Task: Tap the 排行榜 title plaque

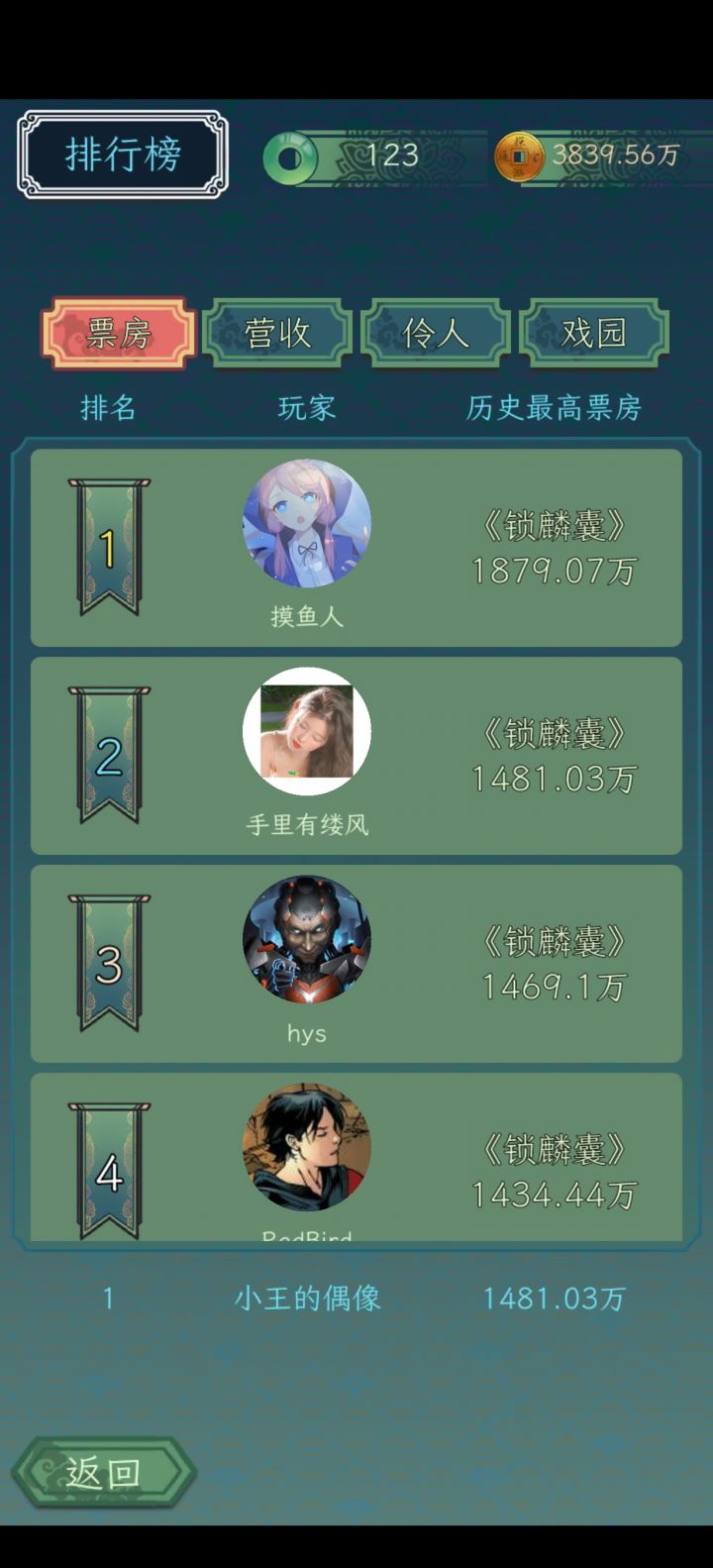Action: 121,155
